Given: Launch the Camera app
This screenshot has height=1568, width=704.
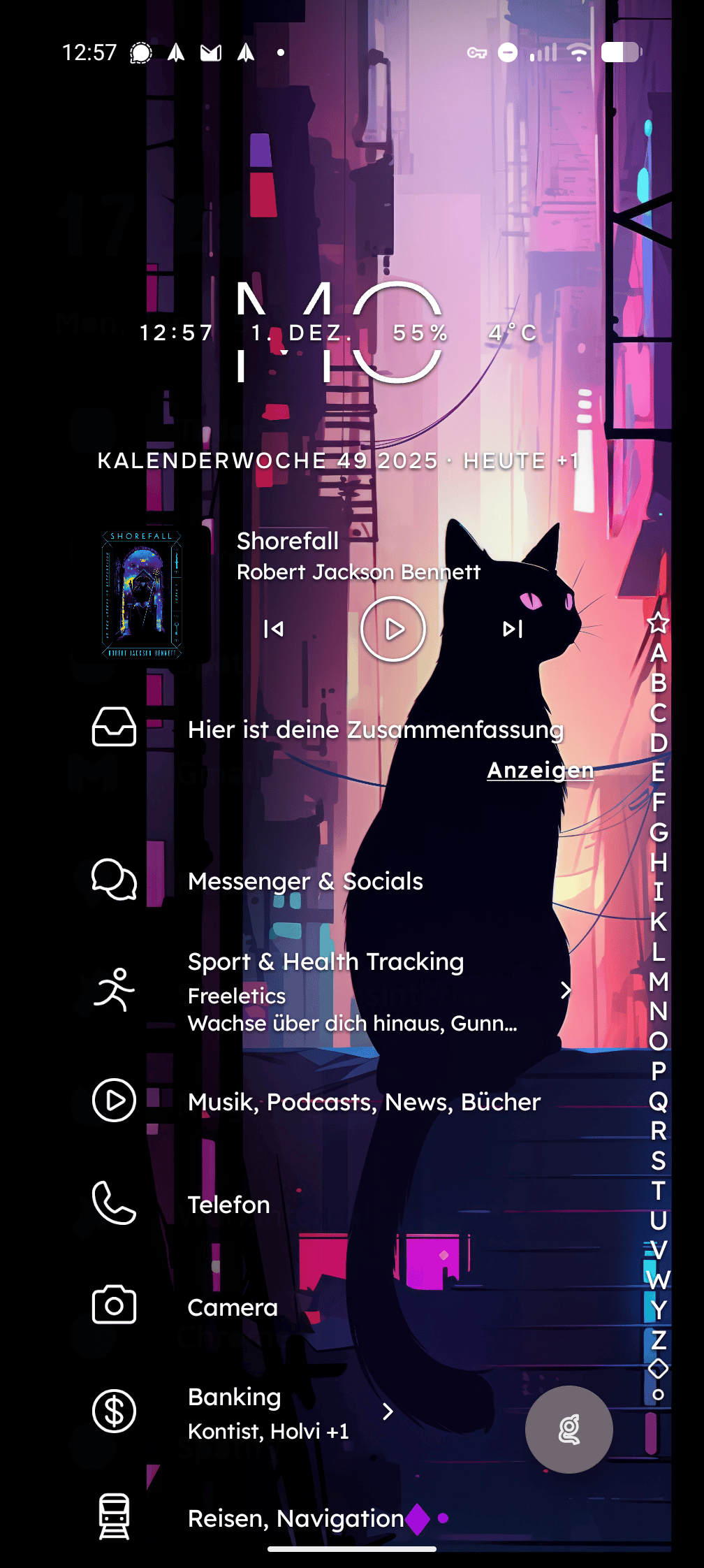Looking at the screenshot, I should (233, 1307).
